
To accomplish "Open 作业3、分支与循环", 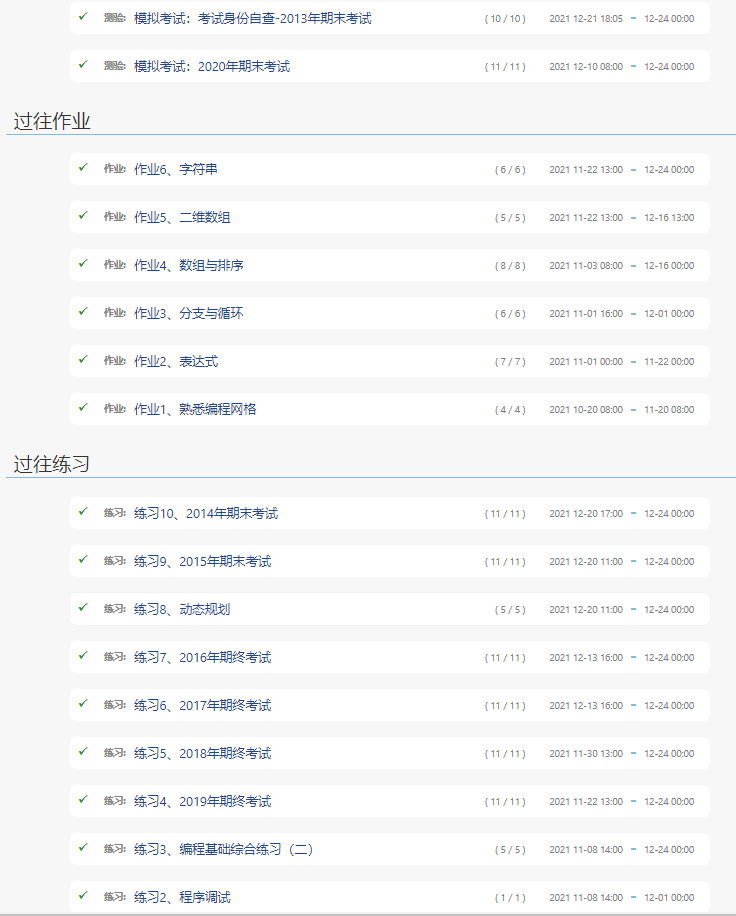I will coord(189,313).
